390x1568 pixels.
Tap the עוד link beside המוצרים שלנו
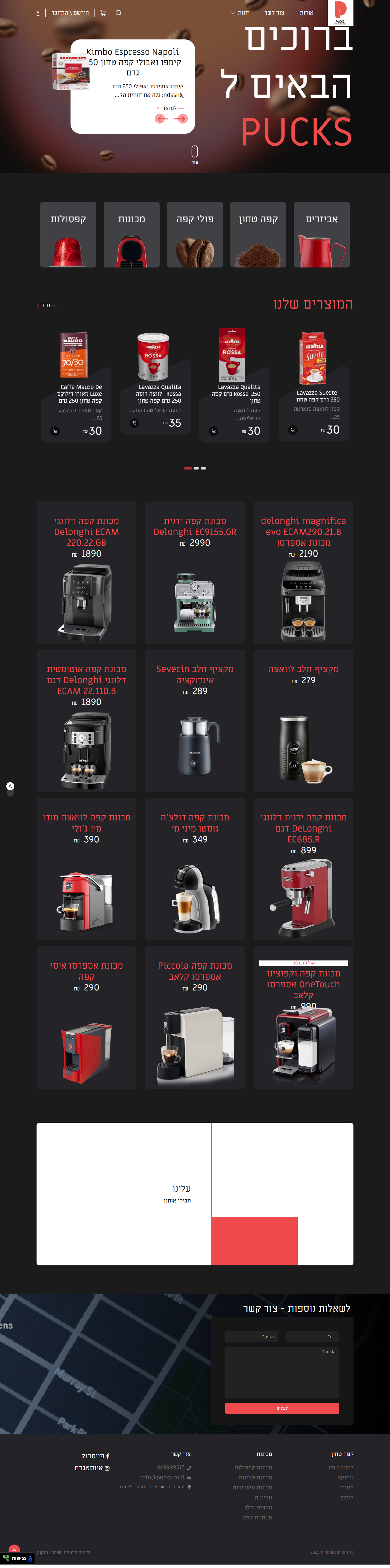pyautogui.click(x=46, y=305)
